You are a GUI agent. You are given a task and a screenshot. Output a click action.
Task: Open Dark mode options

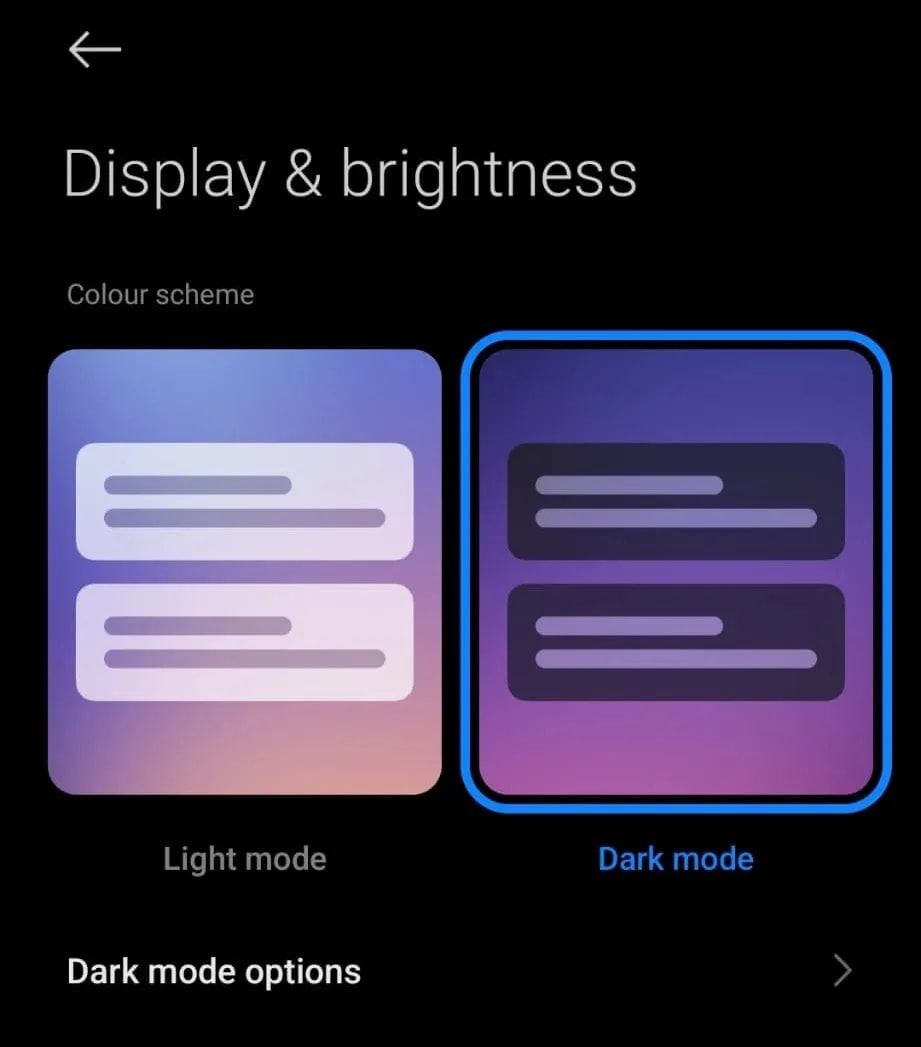pos(460,971)
